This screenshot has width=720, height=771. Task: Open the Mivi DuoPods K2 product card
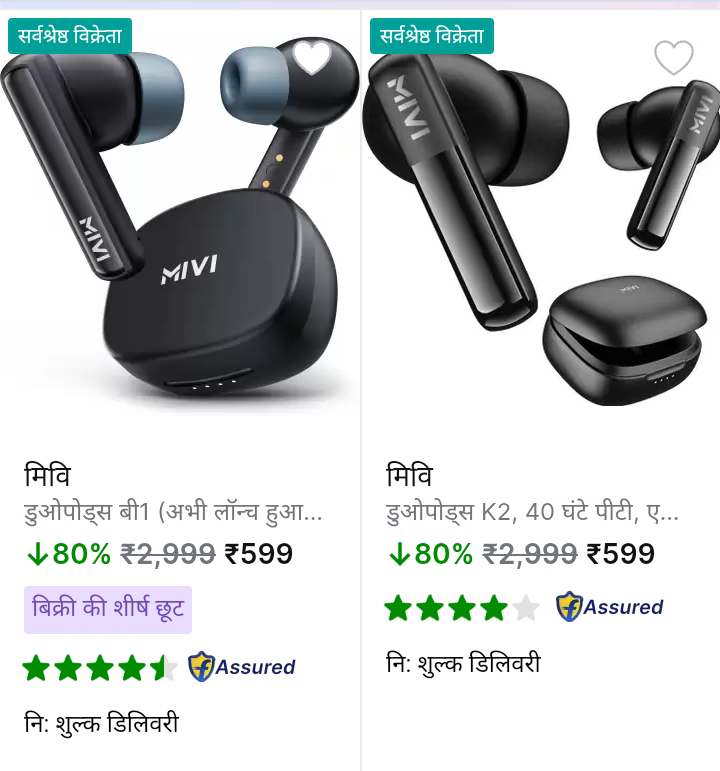(532, 512)
